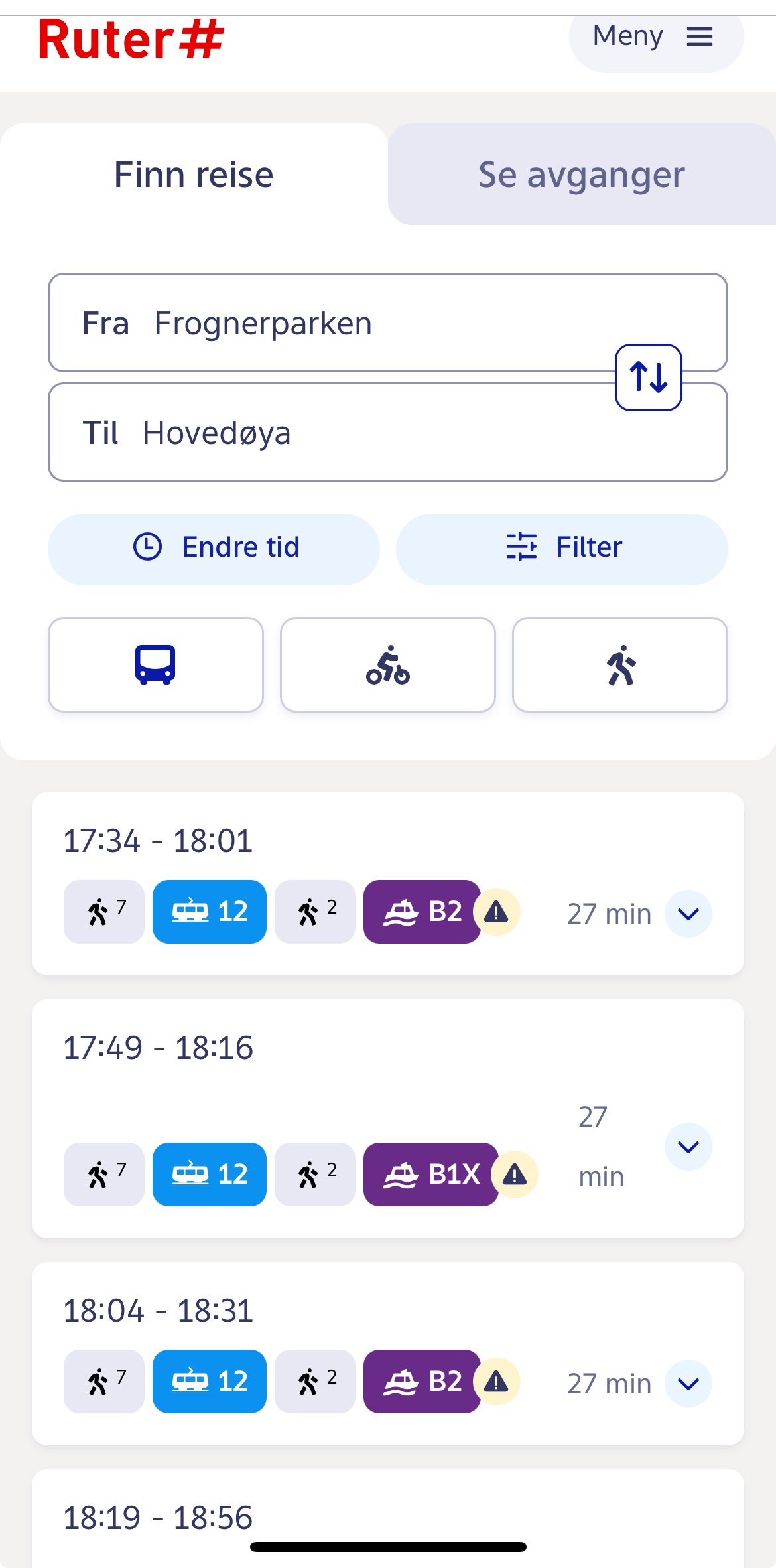
Task: Go to Ruter home via logo
Action: coord(131,40)
